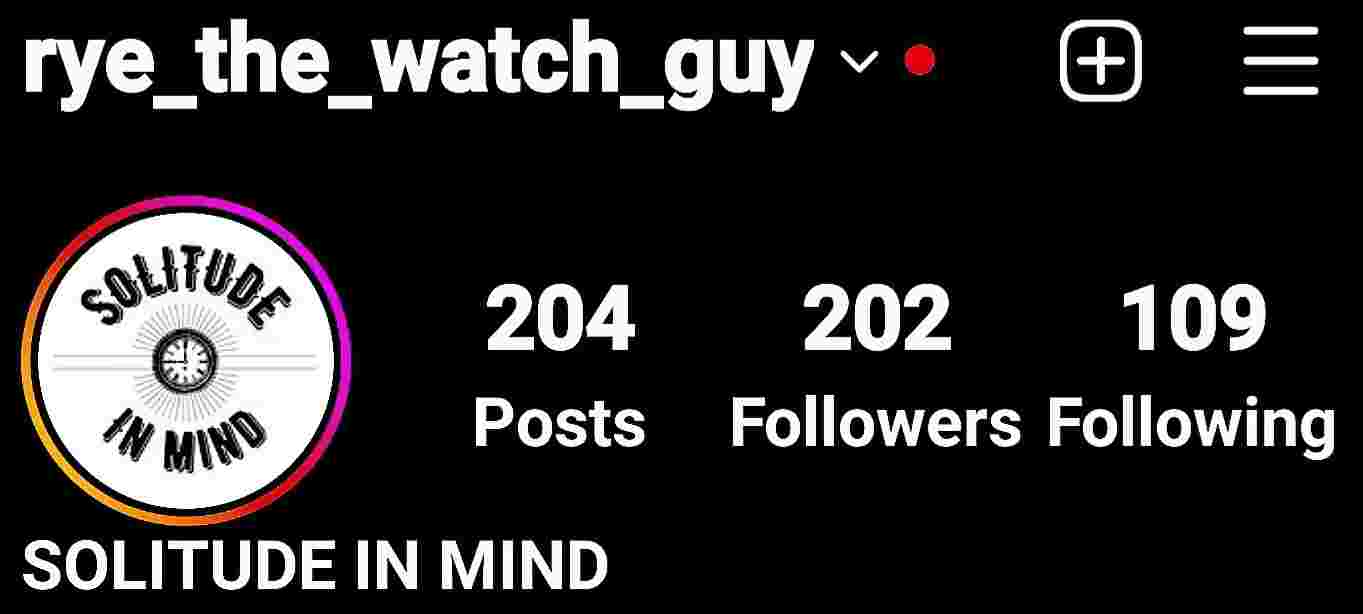Image resolution: width=1363 pixels, height=614 pixels.
Task: Create a new post with the plus icon
Action: (1100, 62)
